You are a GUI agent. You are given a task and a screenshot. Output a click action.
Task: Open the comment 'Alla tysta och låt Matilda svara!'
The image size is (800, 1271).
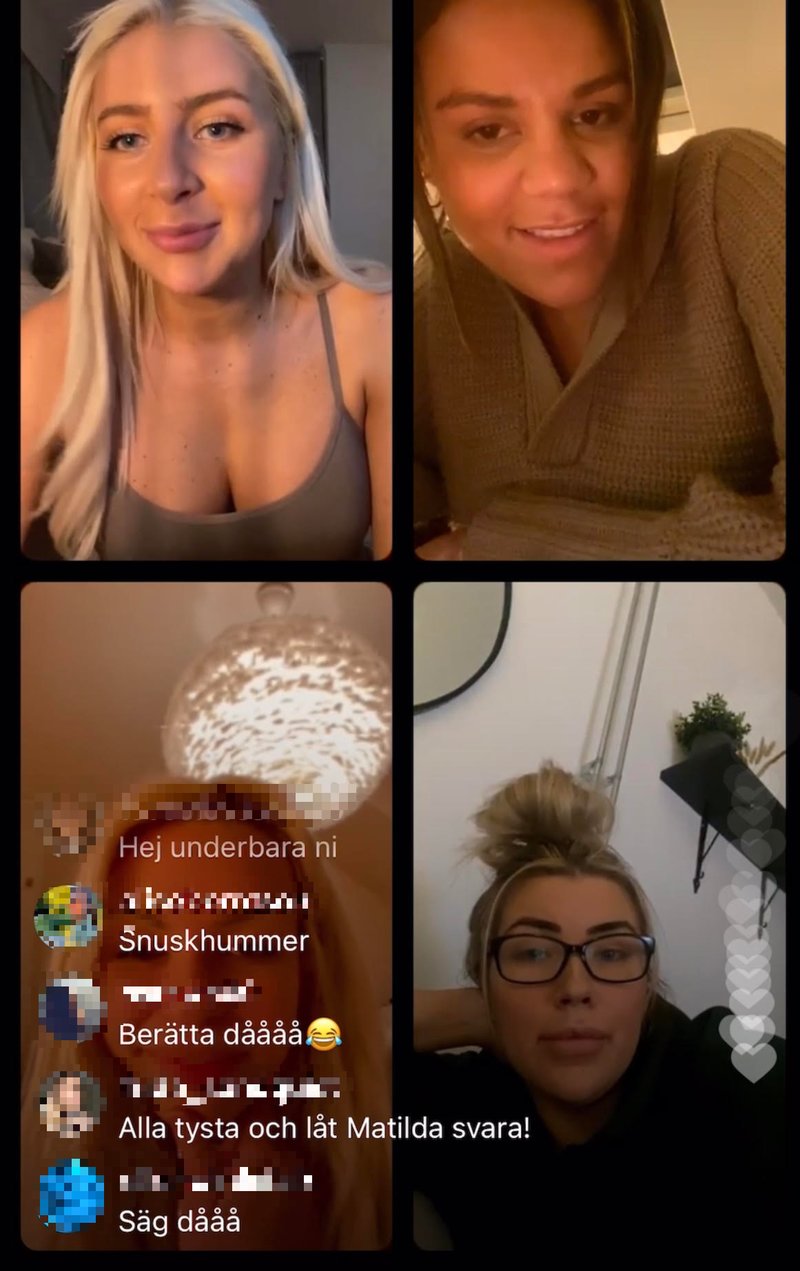[x=324, y=1128]
